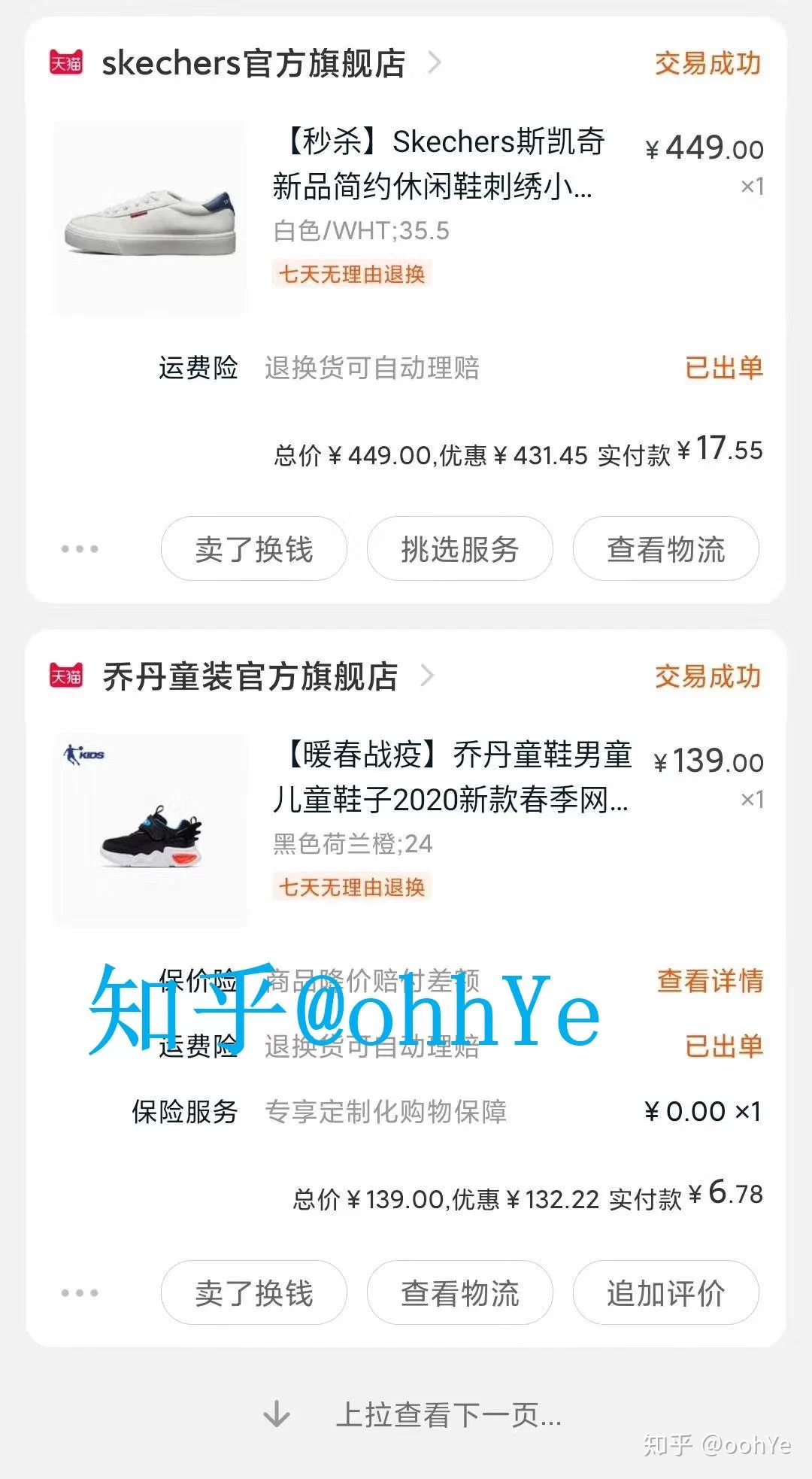
Task: Tap 卖了换钱 on the Skechers order
Action: coord(254,549)
